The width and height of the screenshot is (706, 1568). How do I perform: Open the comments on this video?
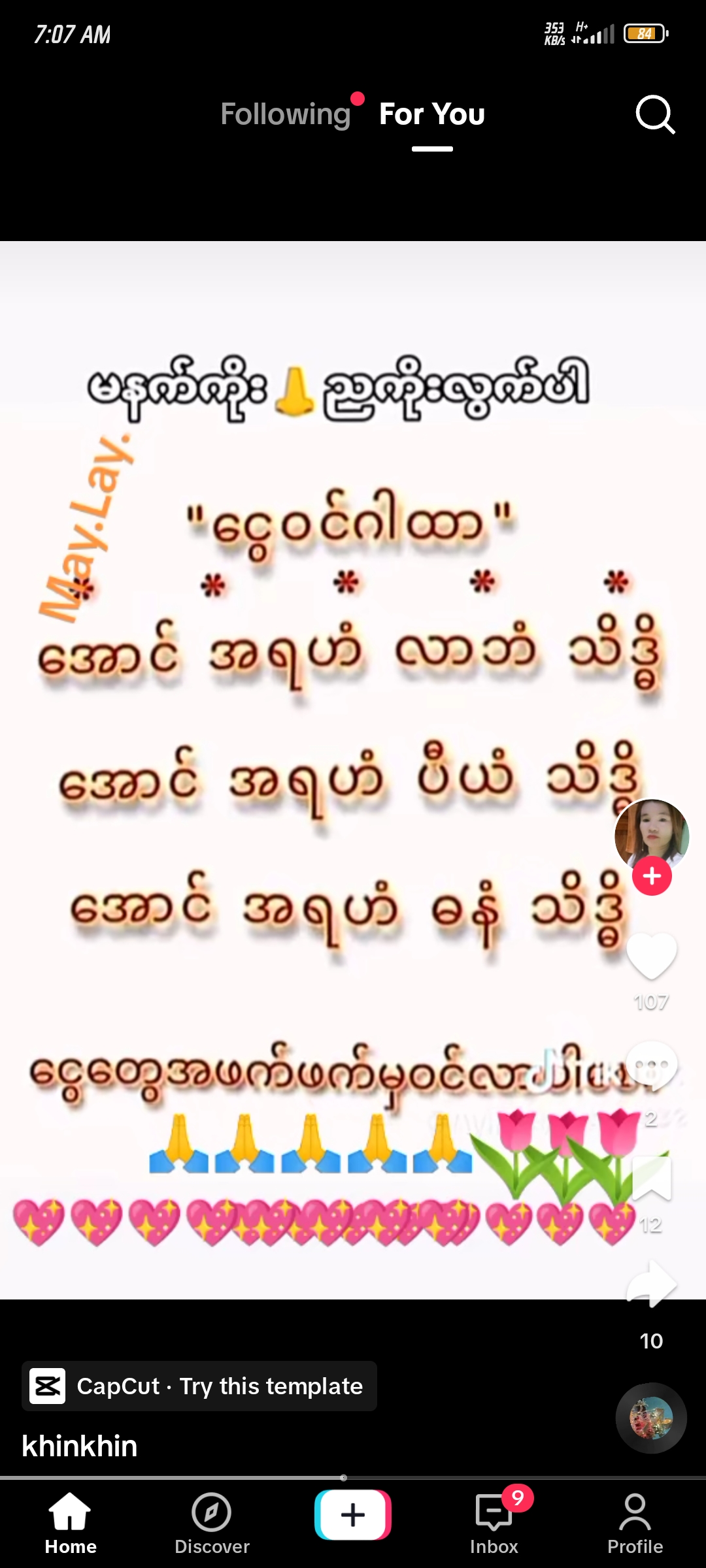(651, 1066)
